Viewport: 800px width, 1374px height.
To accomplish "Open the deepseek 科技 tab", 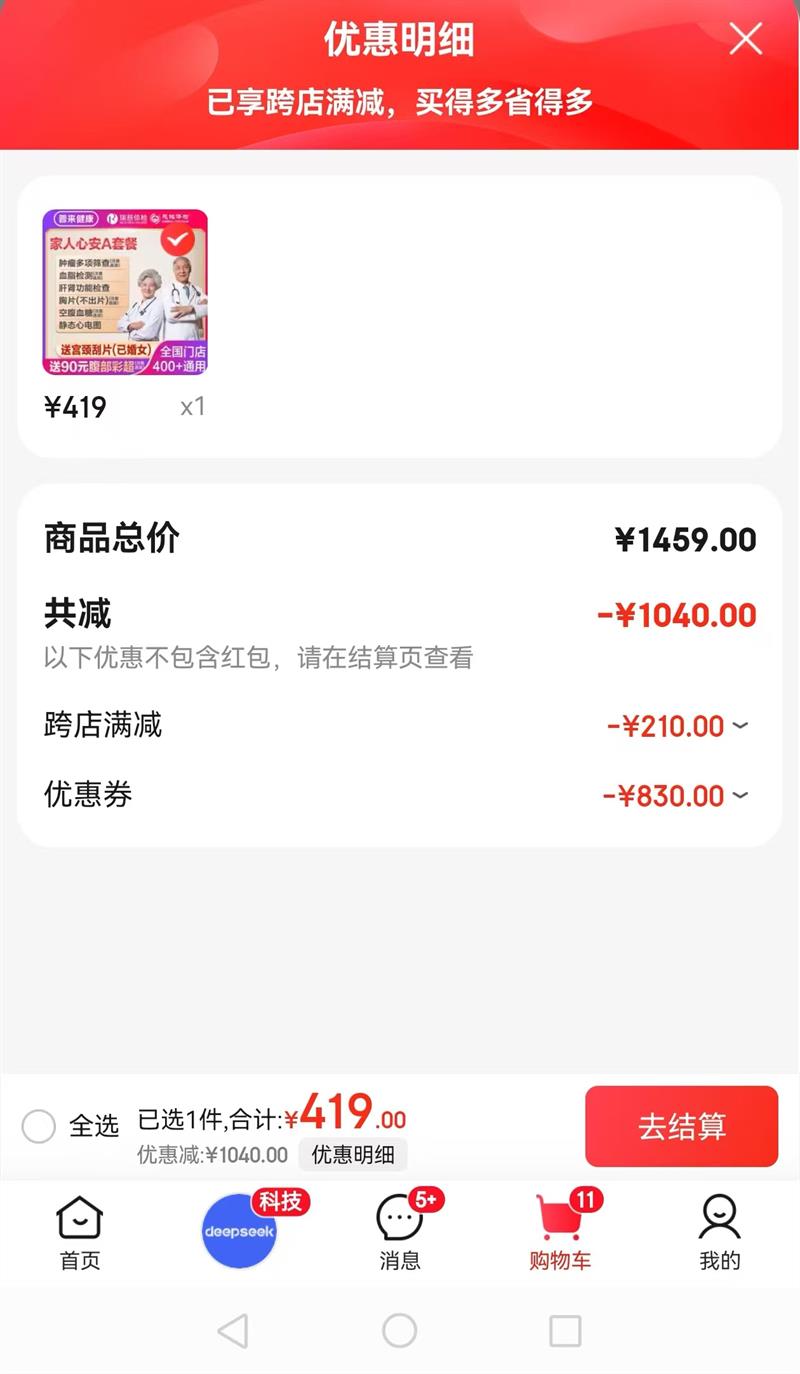I will click(240, 1231).
